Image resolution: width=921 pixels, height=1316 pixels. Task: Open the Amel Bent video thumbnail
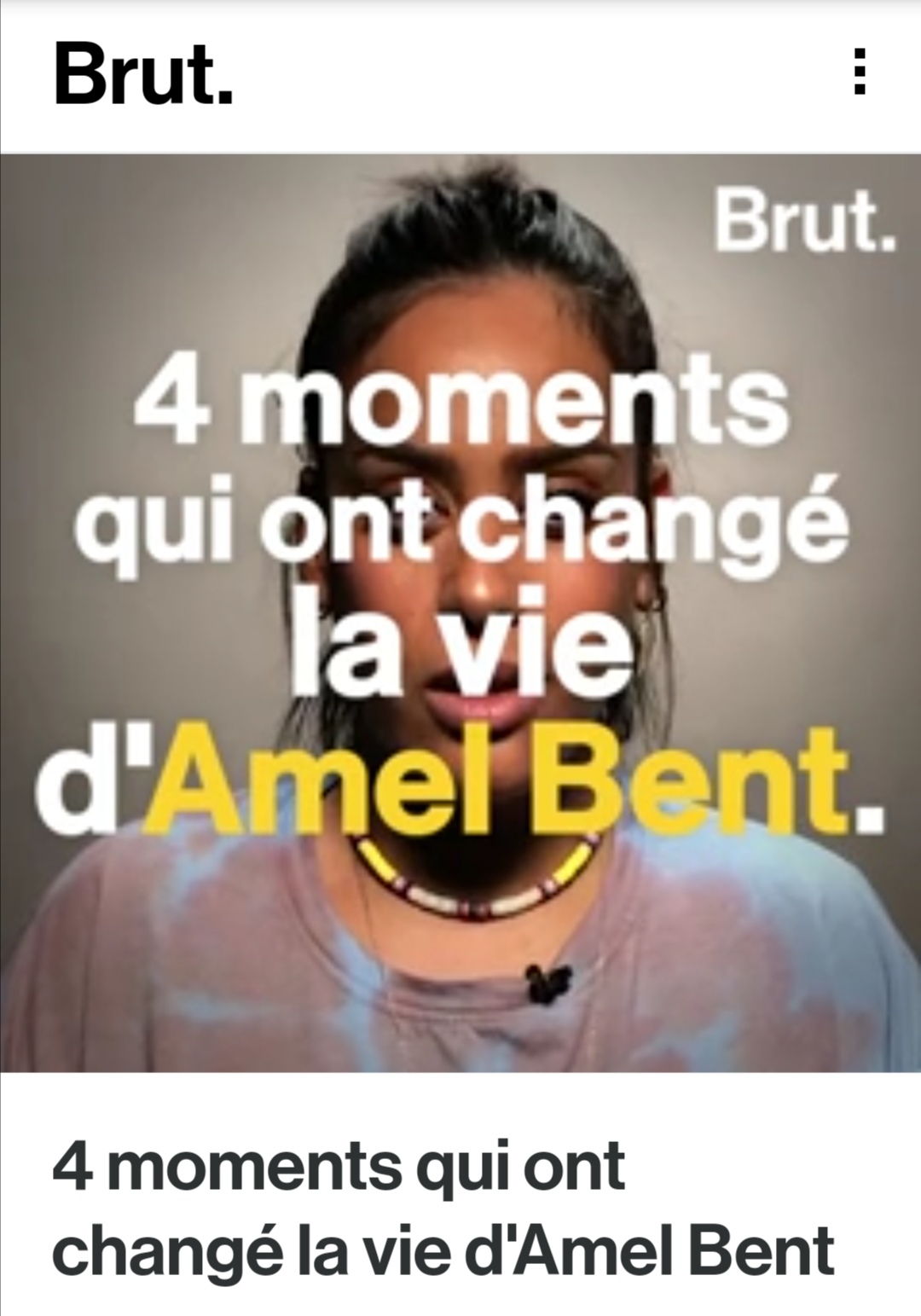[460, 612]
